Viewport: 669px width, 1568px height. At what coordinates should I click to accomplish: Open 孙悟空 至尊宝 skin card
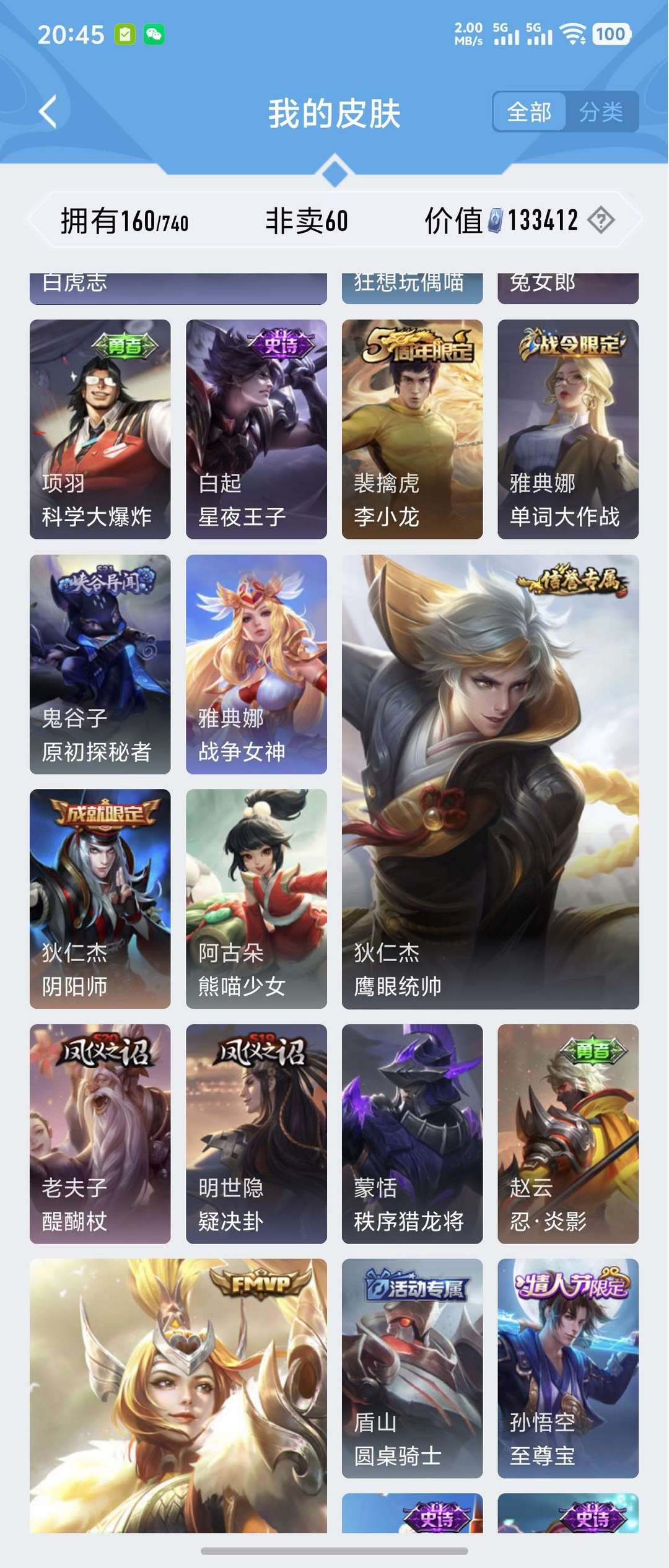[568, 1369]
